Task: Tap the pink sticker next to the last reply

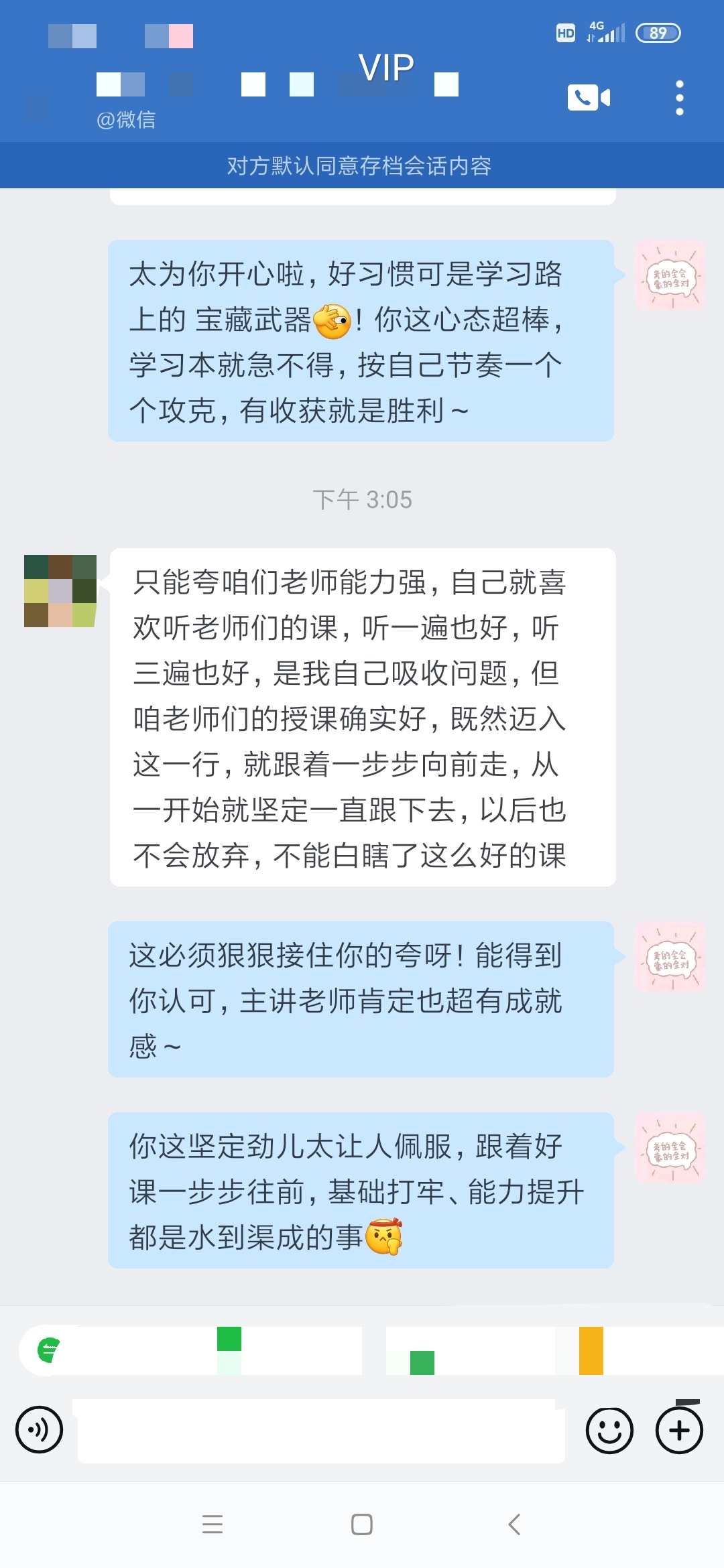Action: [x=670, y=1147]
